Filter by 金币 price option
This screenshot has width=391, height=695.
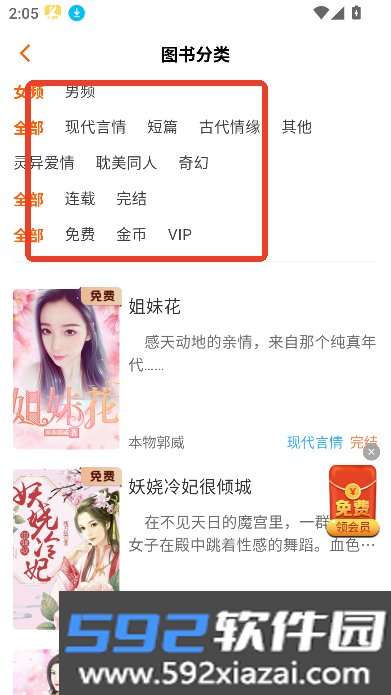(131, 234)
